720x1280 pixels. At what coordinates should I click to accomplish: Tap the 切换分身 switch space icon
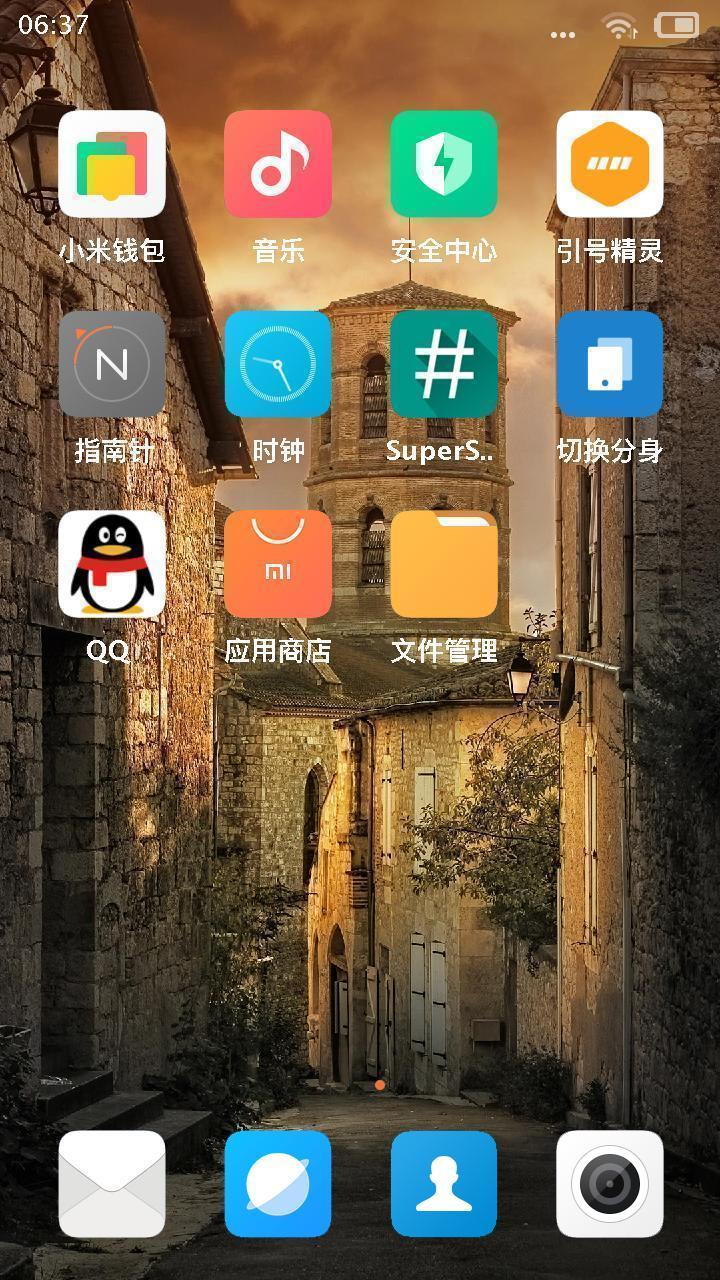point(610,365)
